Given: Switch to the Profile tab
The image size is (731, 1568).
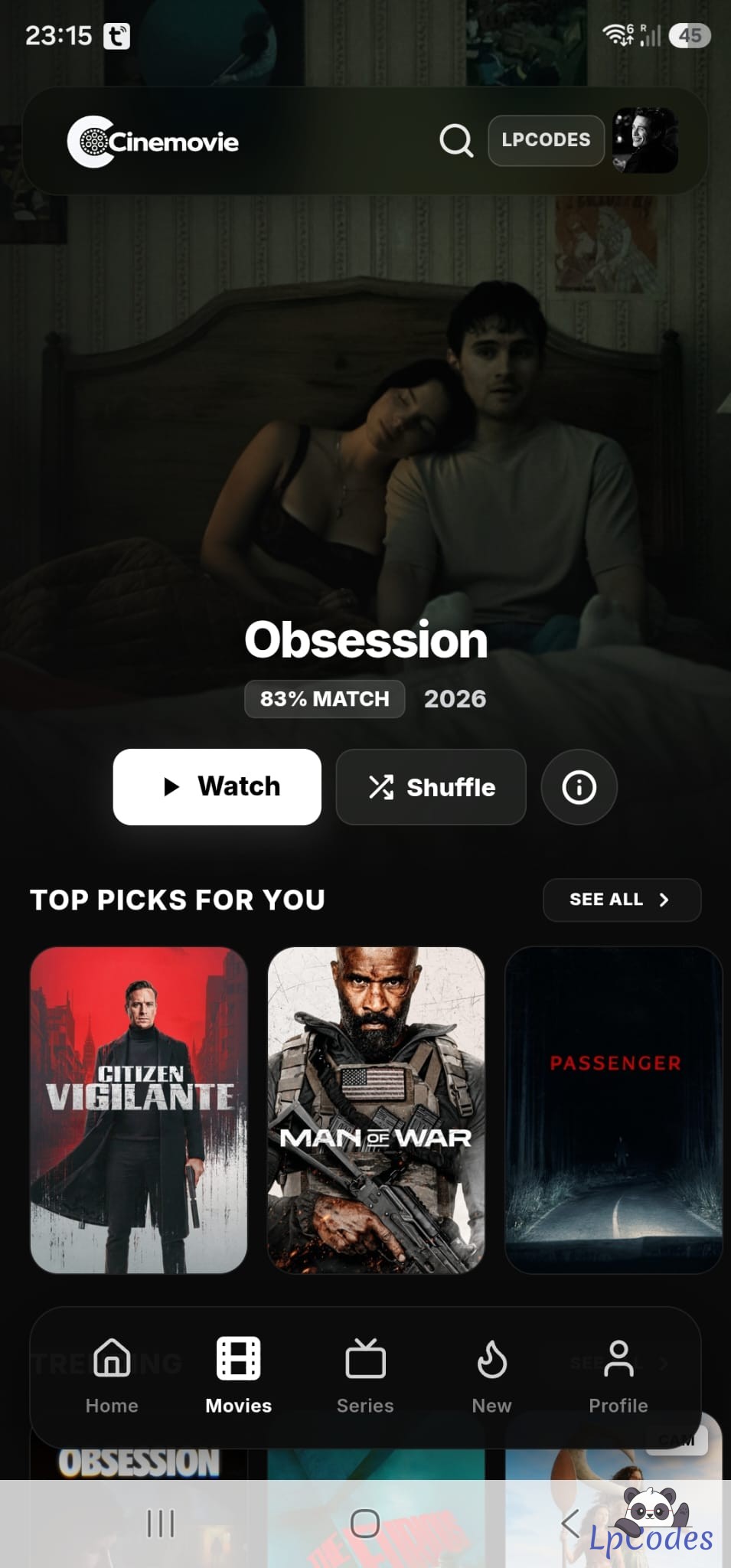Looking at the screenshot, I should coord(618,1376).
